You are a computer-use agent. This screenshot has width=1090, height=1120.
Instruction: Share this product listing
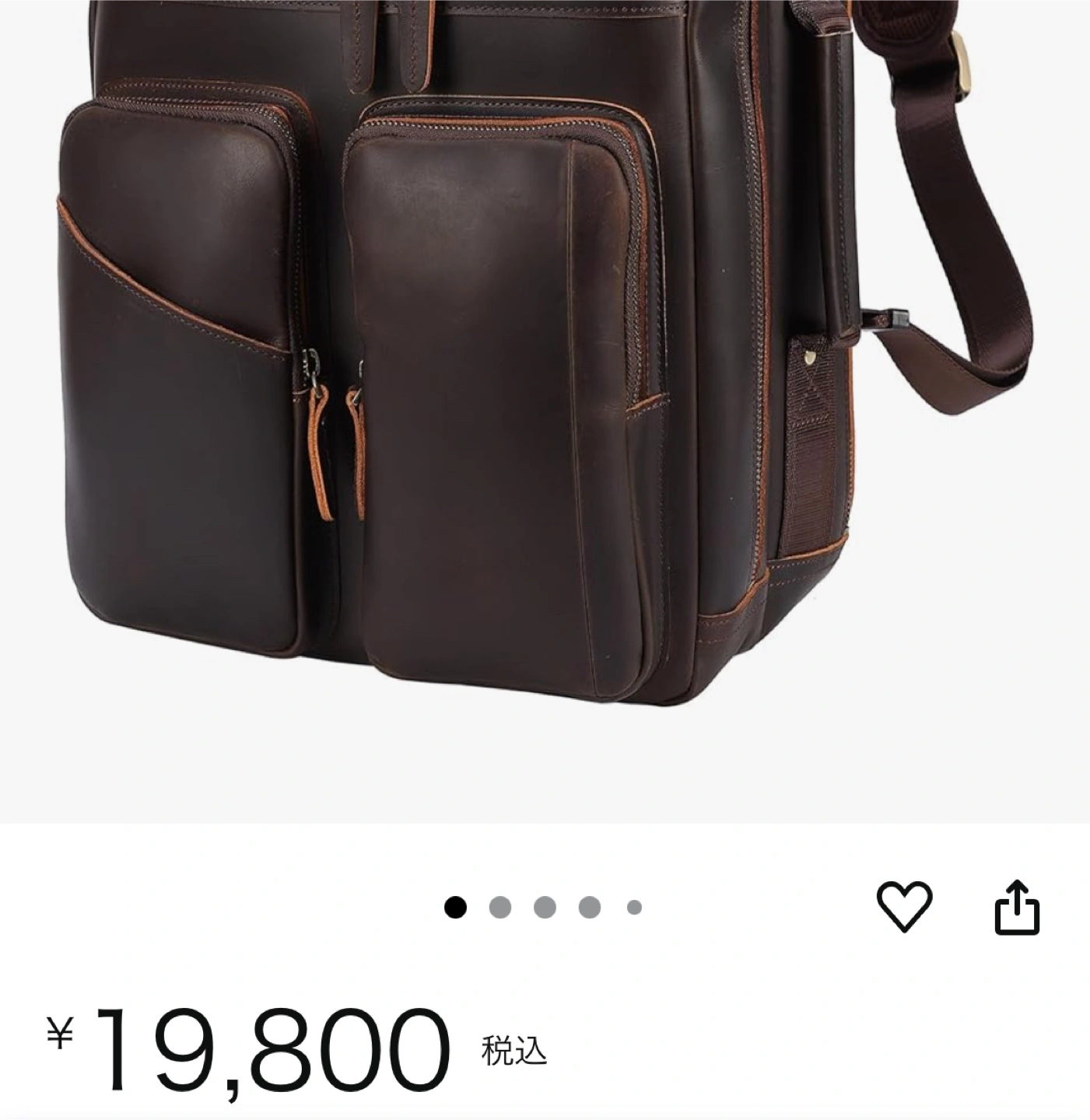(x=1018, y=907)
